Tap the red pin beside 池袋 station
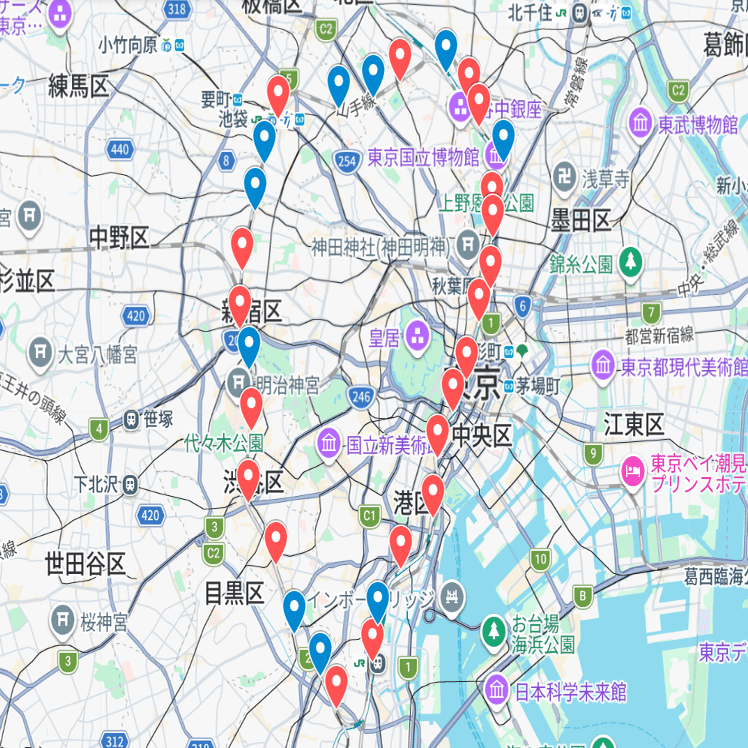 [x=278, y=94]
